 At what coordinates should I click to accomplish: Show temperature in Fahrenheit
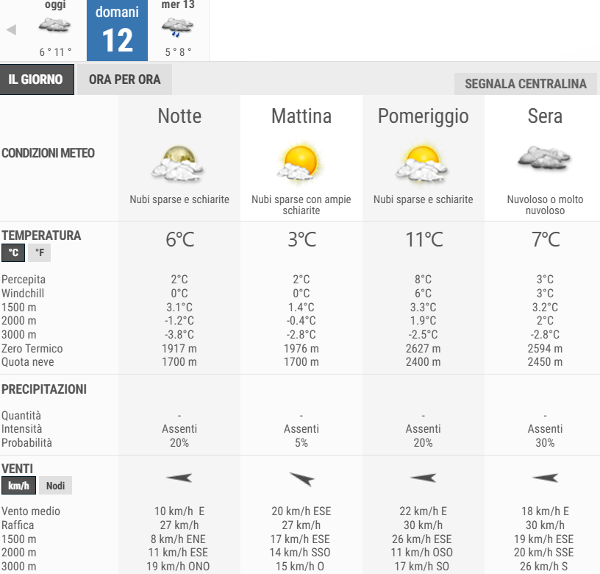(x=39, y=253)
